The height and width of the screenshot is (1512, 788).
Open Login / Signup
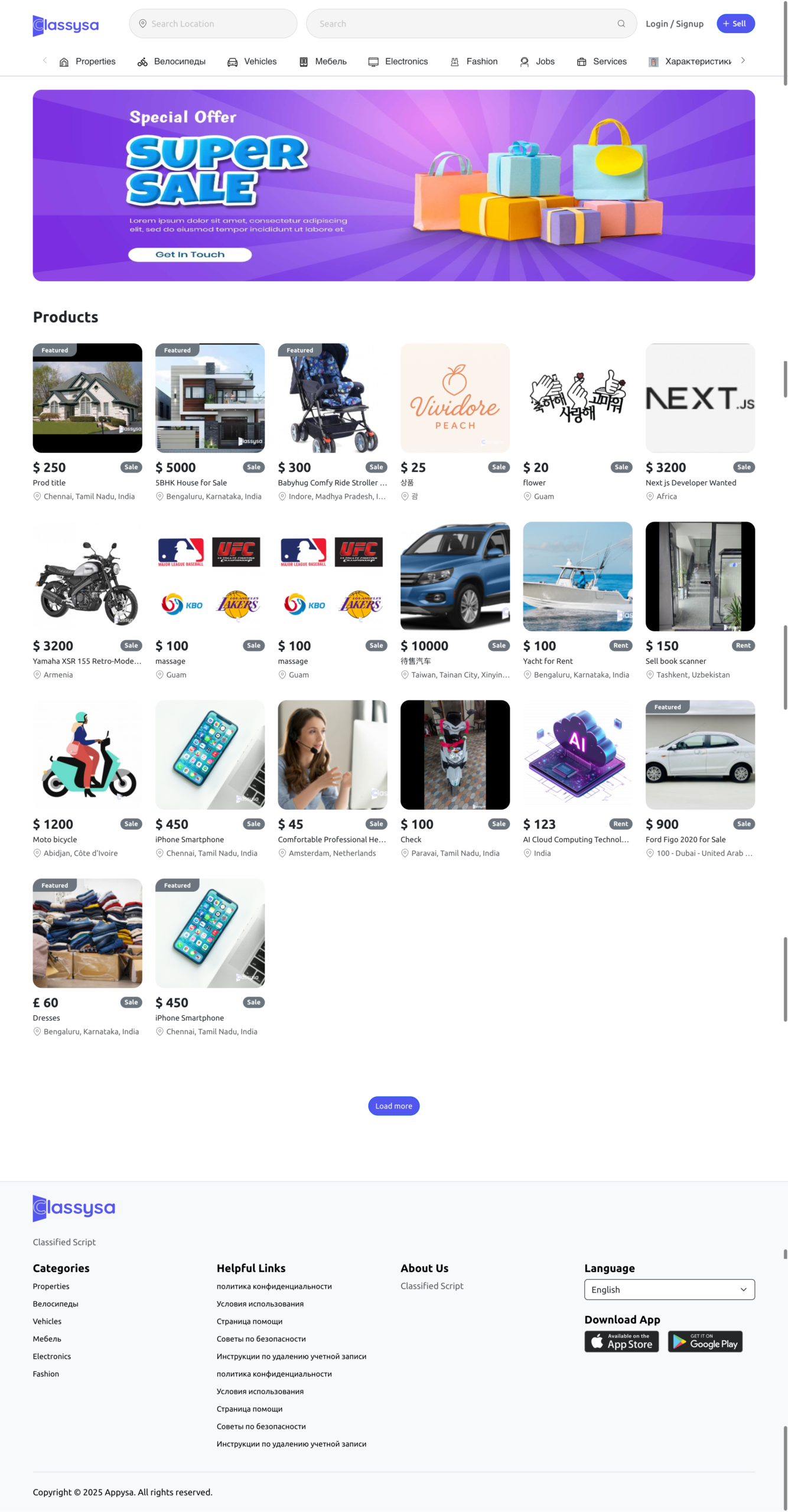674,24
